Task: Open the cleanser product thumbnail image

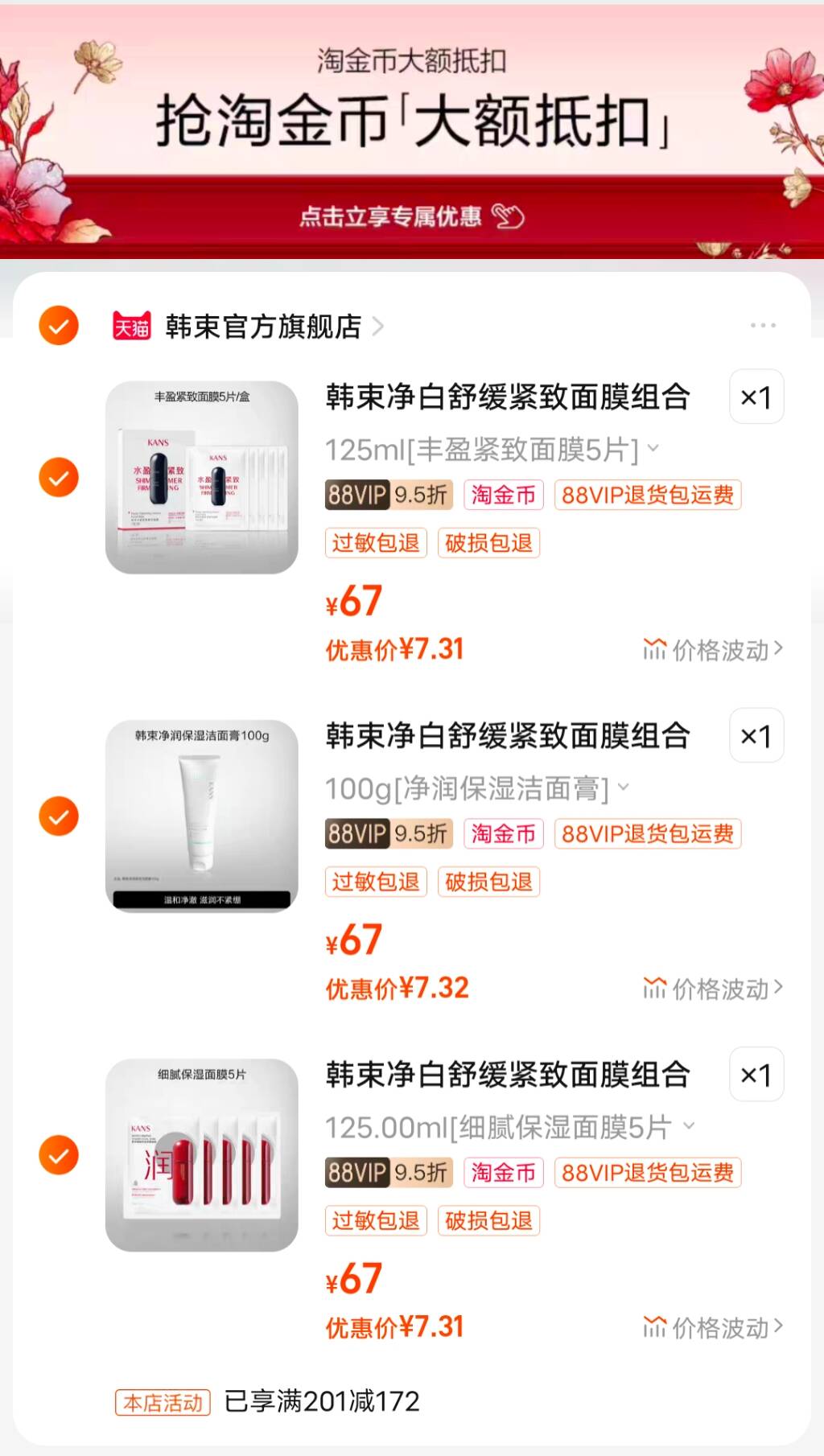Action: coord(200,816)
